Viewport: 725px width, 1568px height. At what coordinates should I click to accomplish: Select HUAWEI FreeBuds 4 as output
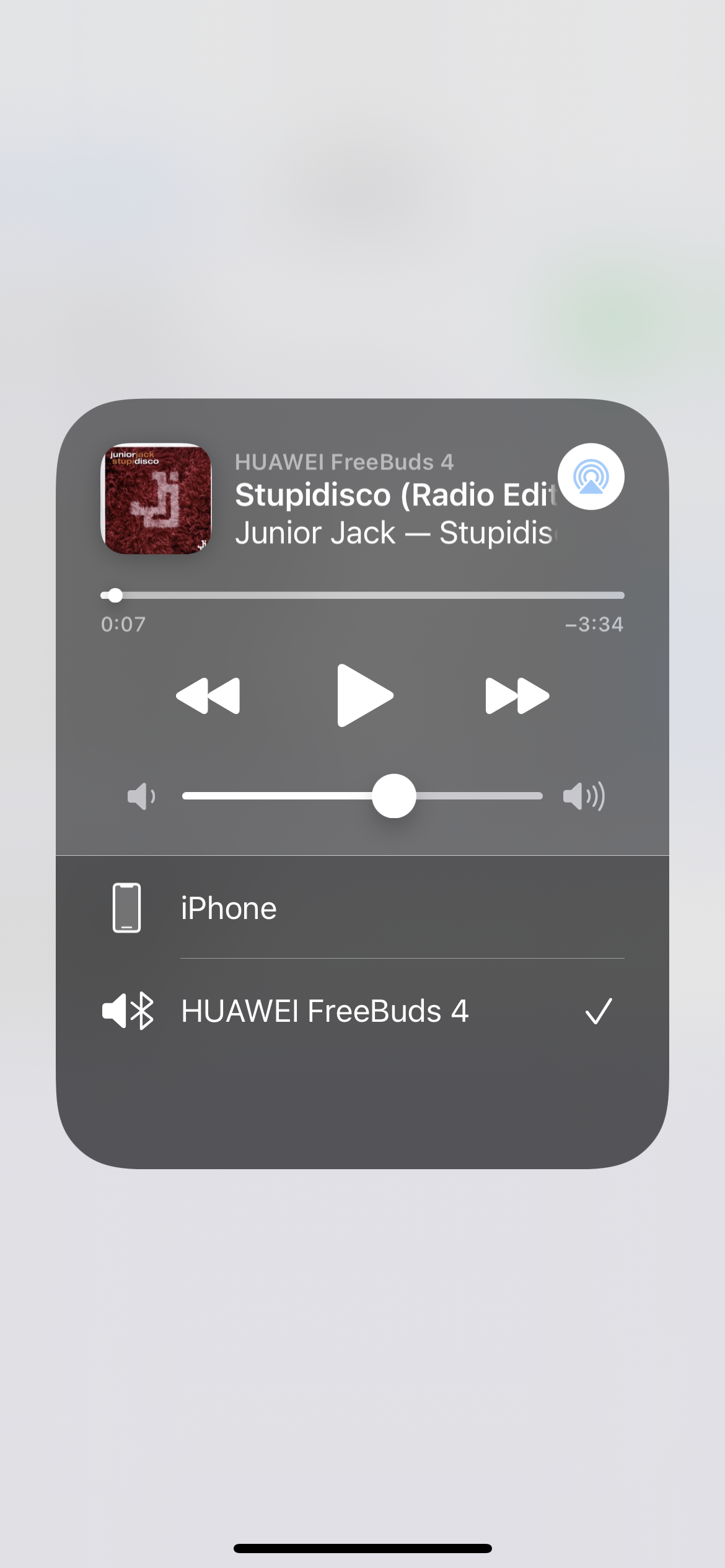click(x=362, y=1011)
